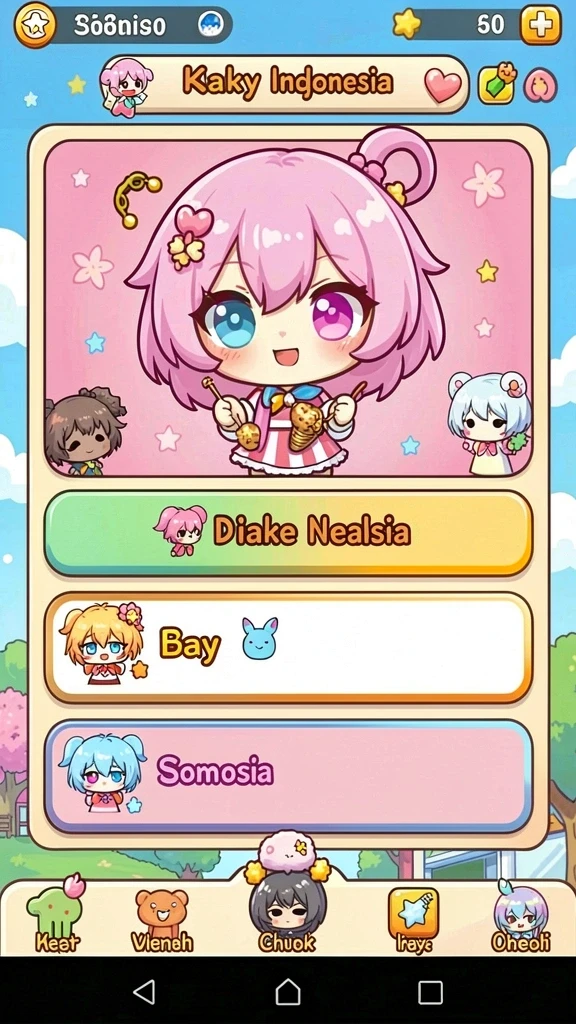Switch to the Oheoli tab
Viewport: 576px width, 1024px height.
521,916
